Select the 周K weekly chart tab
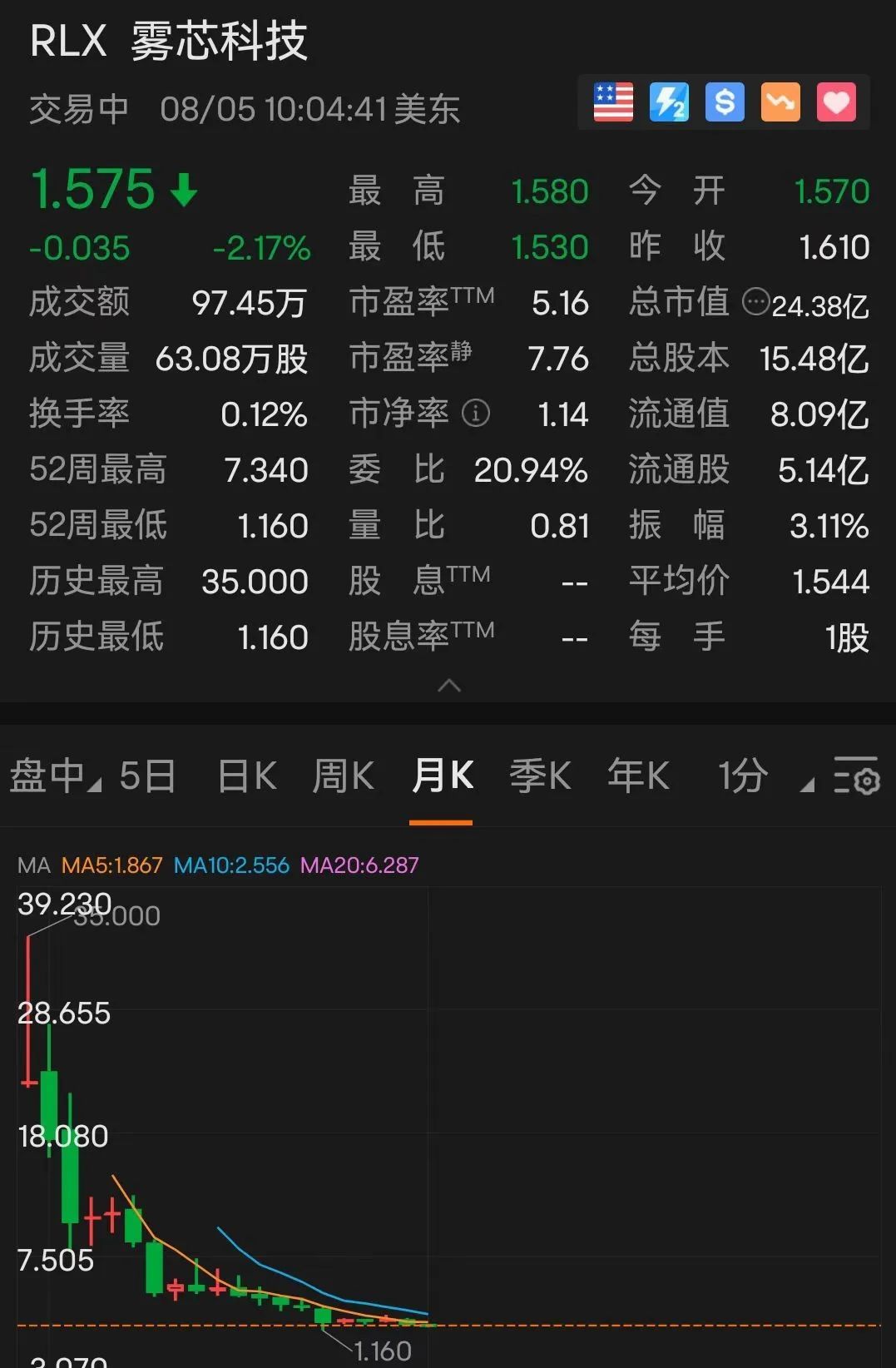 [x=342, y=776]
